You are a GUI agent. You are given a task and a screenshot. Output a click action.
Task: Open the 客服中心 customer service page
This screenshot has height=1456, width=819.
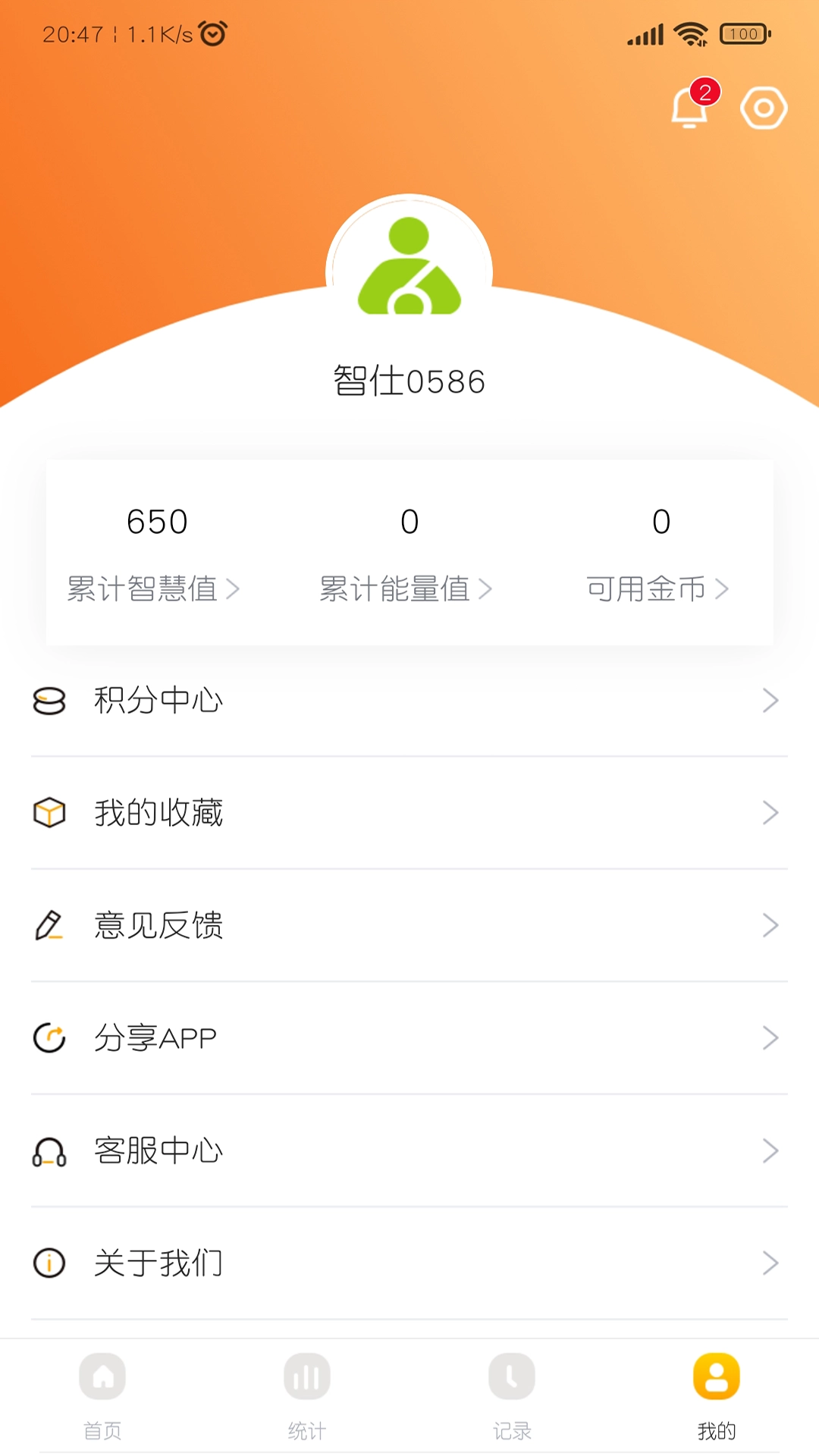point(409,1150)
